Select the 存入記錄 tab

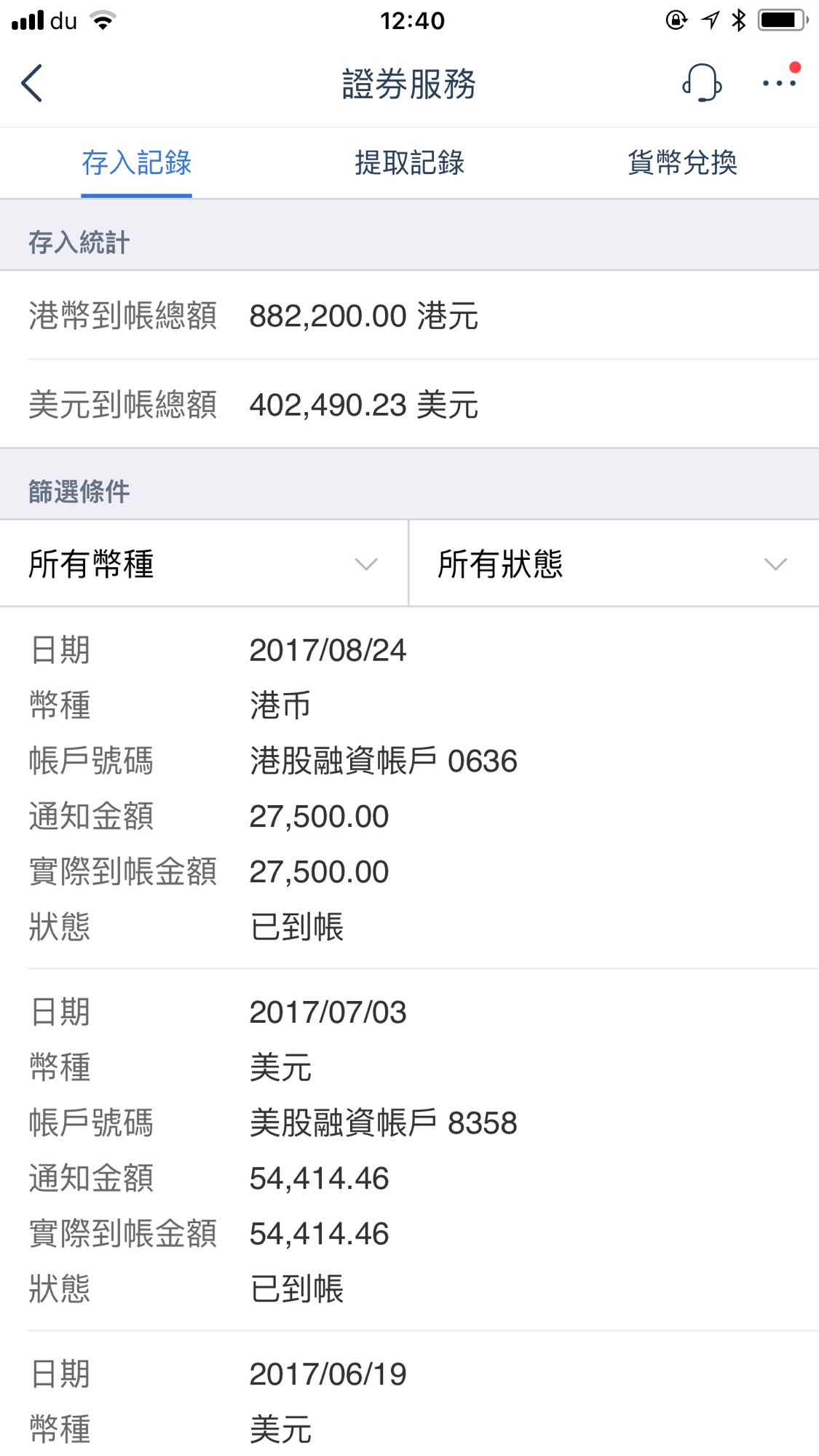tap(136, 162)
